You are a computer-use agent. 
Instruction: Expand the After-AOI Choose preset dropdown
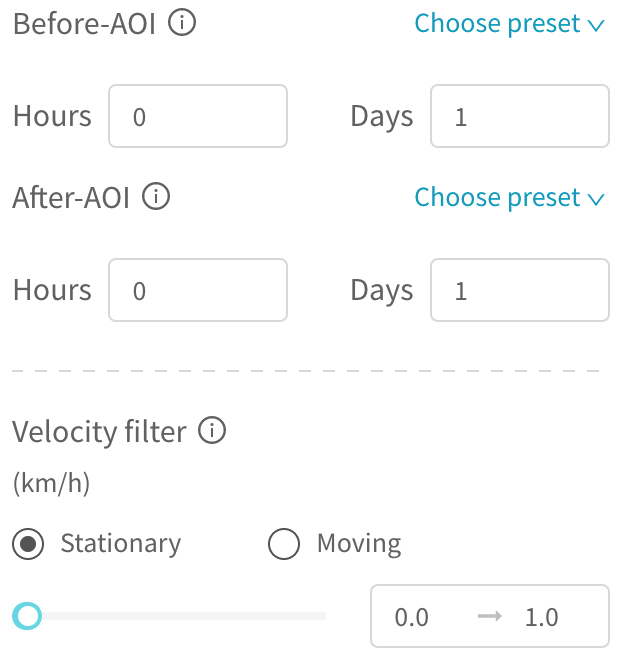(x=509, y=198)
